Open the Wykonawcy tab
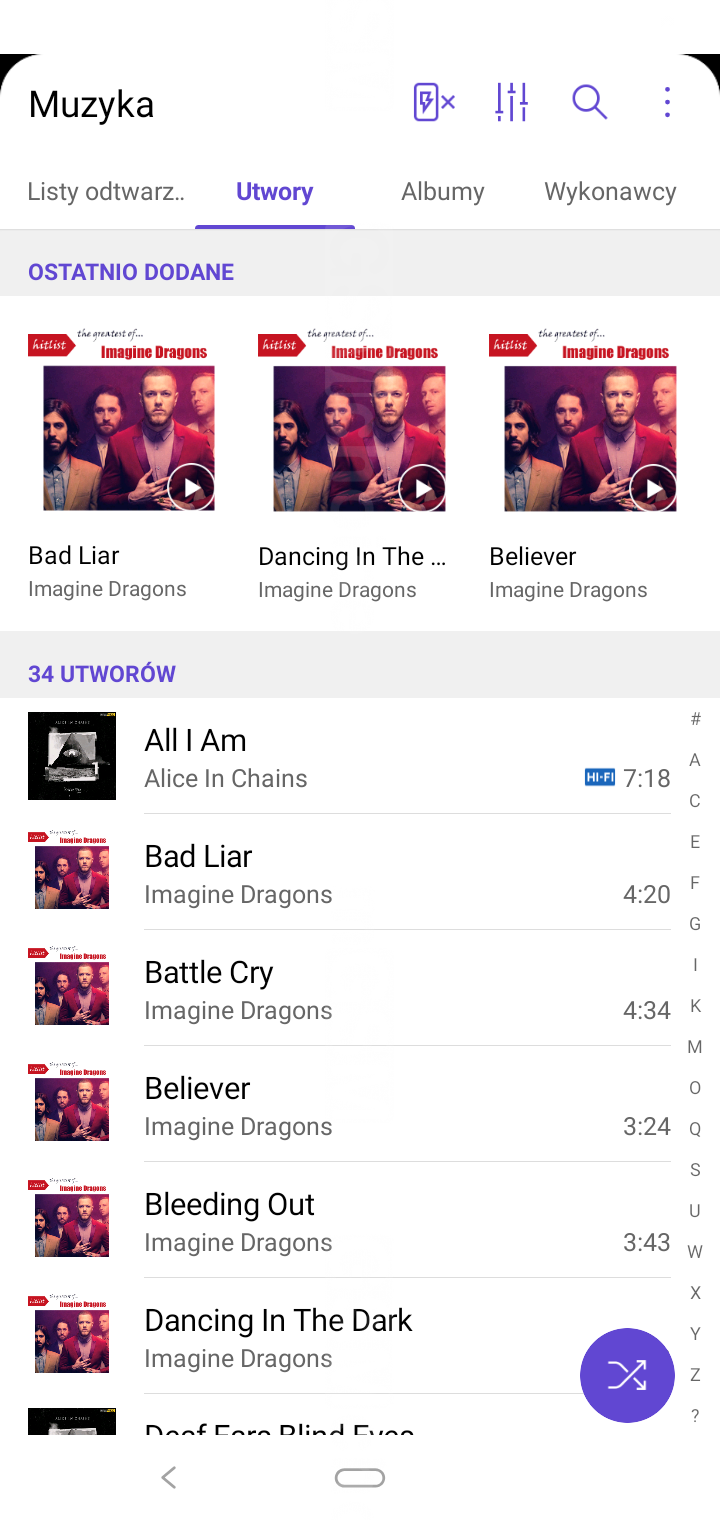This screenshot has height=1520, width=720. pyautogui.click(x=610, y=192)
